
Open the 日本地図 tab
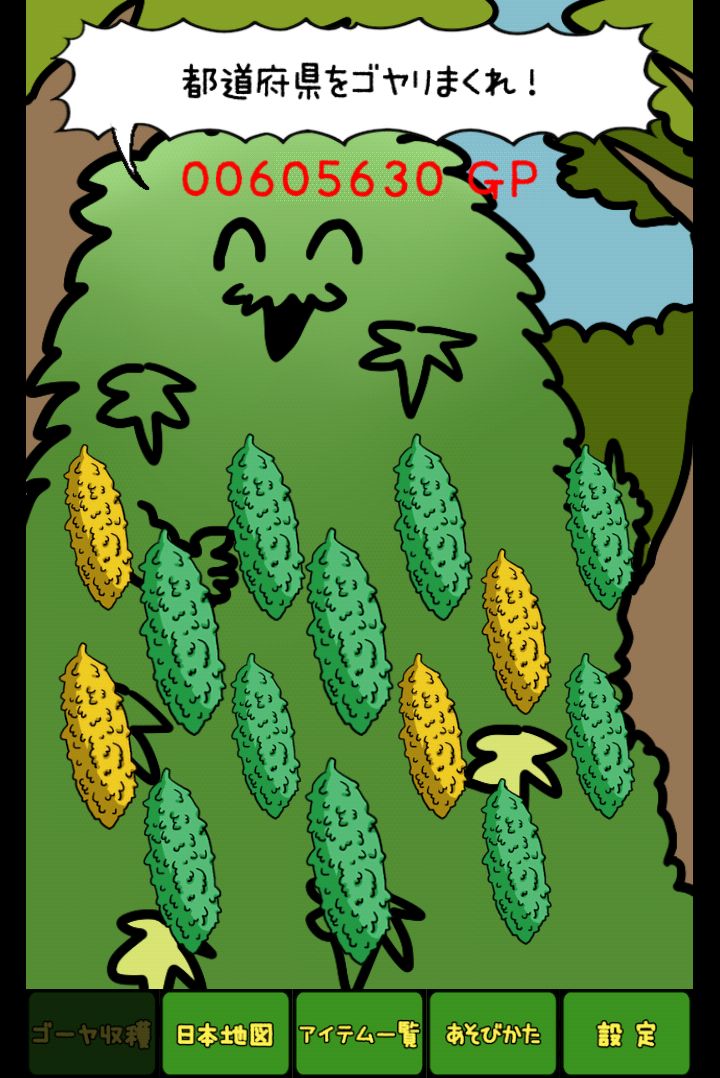coord(225,1034)
